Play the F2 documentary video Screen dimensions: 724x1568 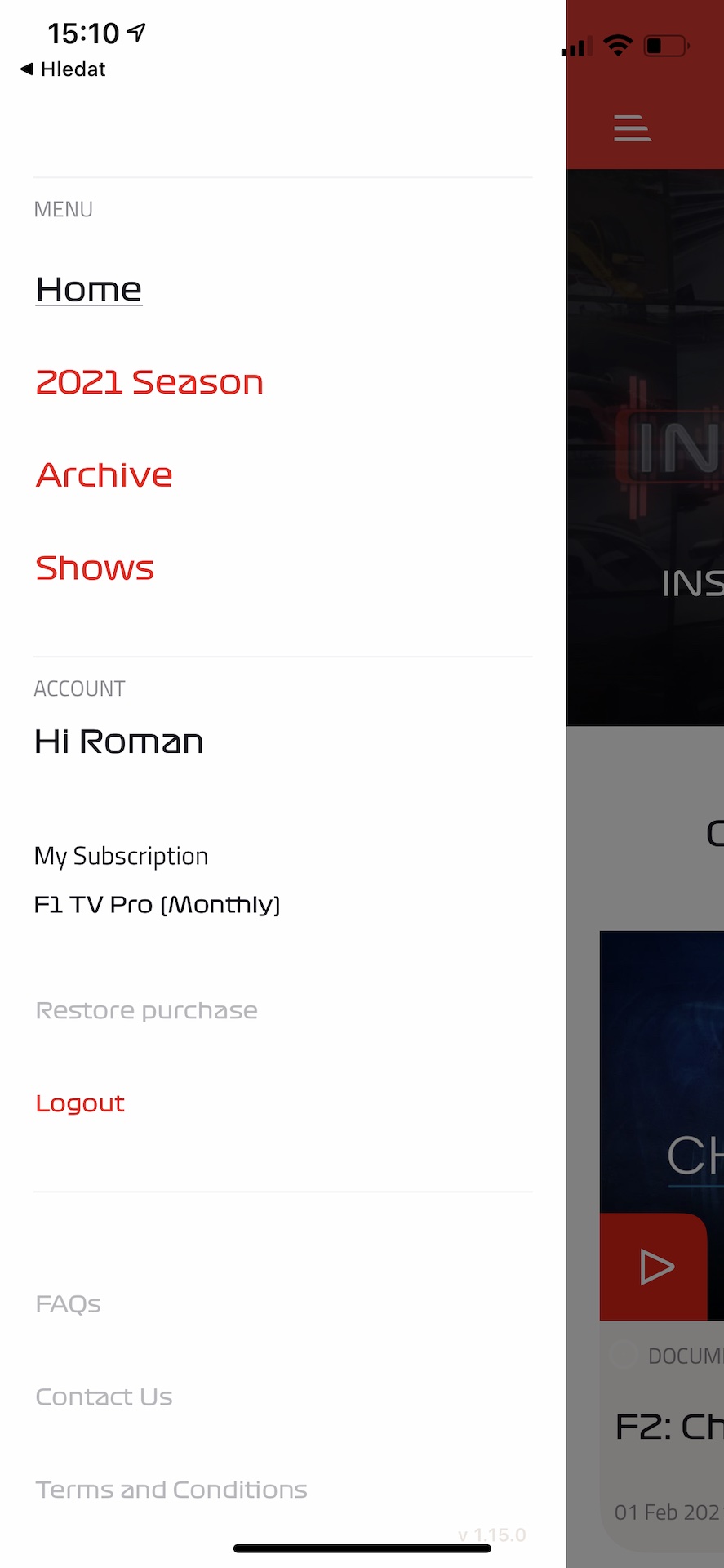pos(655,1267)
